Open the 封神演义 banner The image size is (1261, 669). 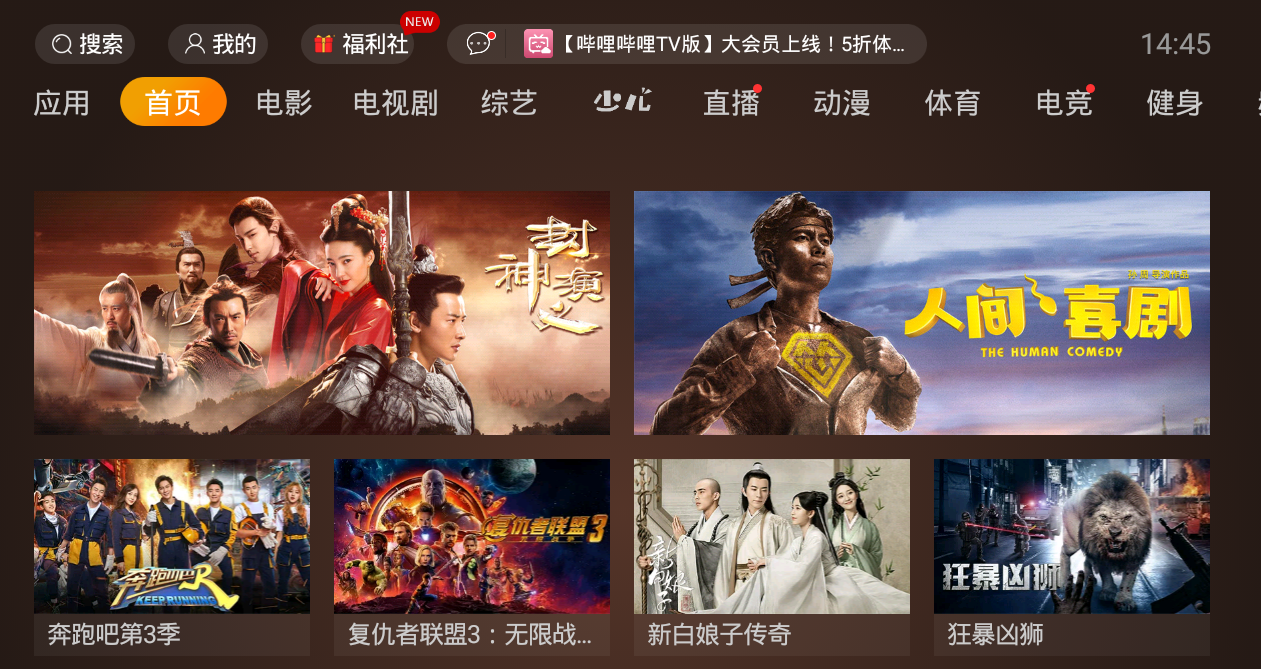pos(322,313)
